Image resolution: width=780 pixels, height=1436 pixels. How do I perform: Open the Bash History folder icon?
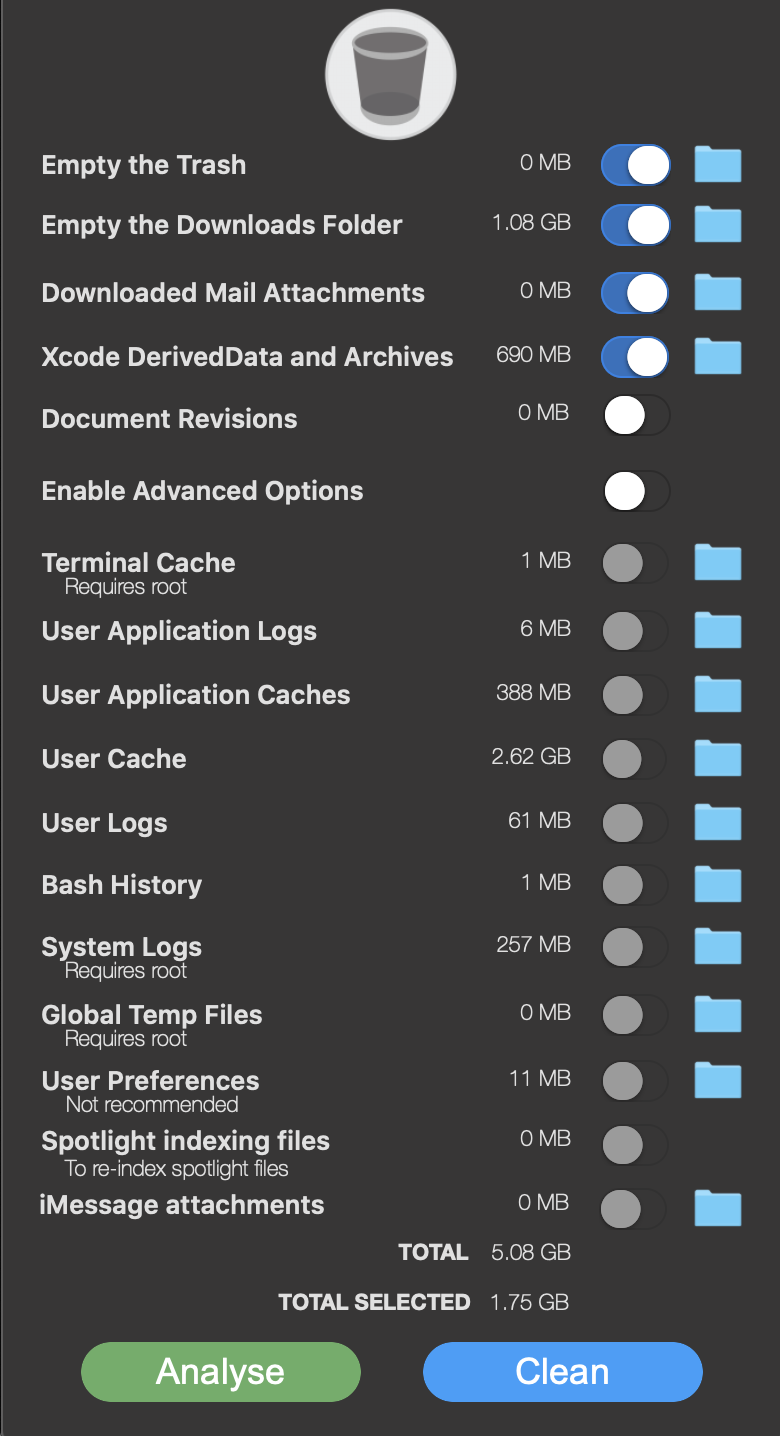[x=718, y=884]
